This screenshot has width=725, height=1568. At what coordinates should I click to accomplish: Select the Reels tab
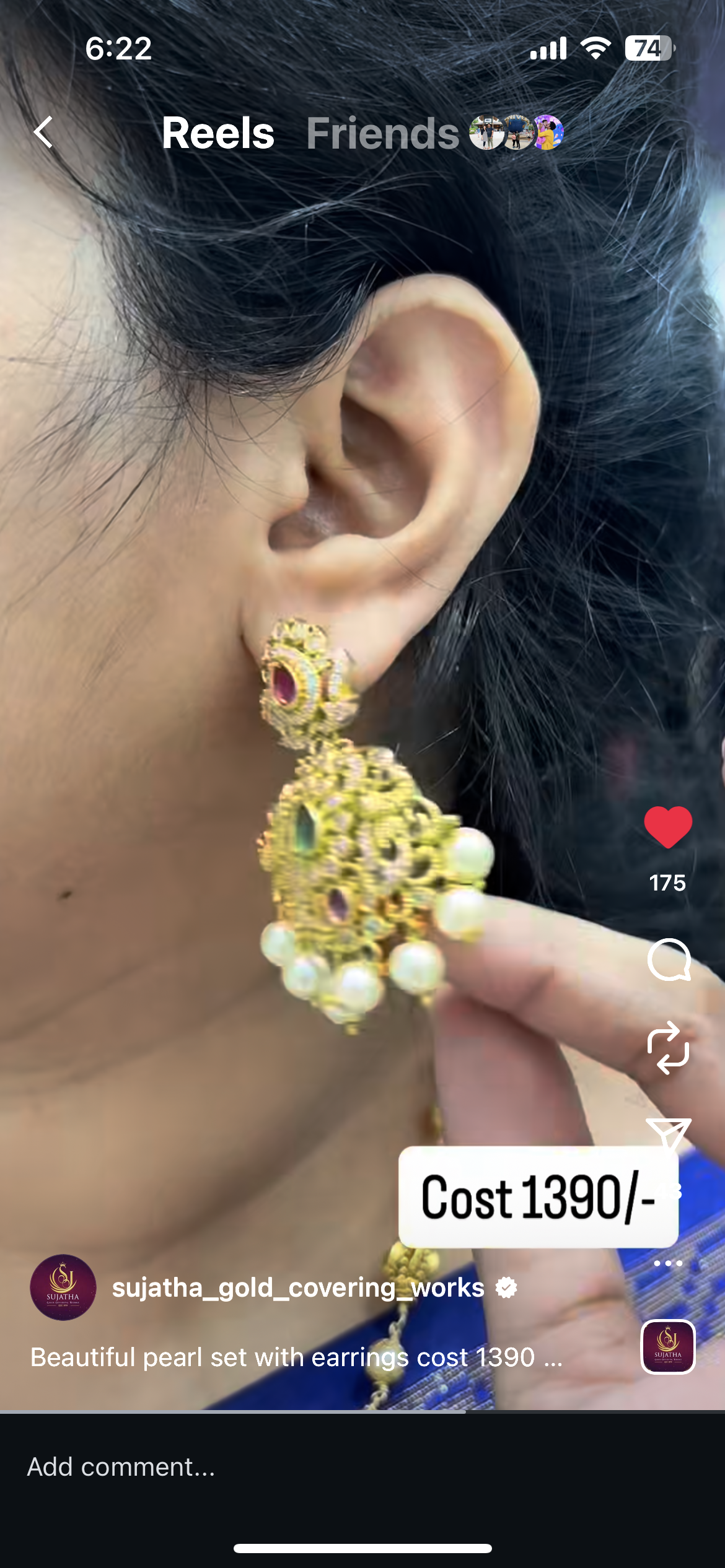click(x=217, y=134)
